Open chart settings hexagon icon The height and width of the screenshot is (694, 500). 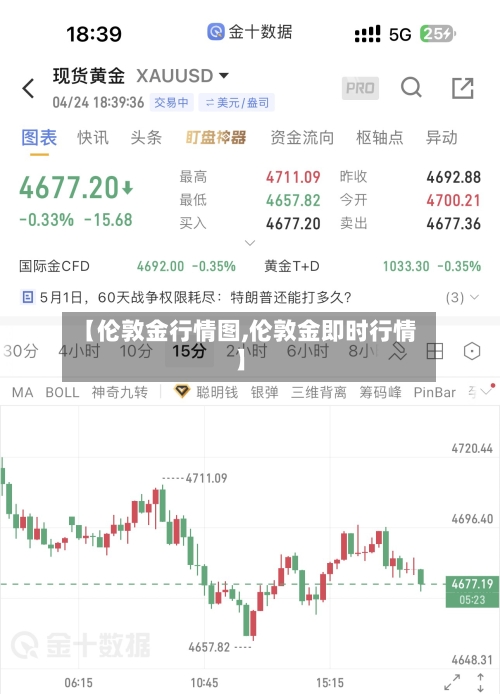(x=472, y=351)
